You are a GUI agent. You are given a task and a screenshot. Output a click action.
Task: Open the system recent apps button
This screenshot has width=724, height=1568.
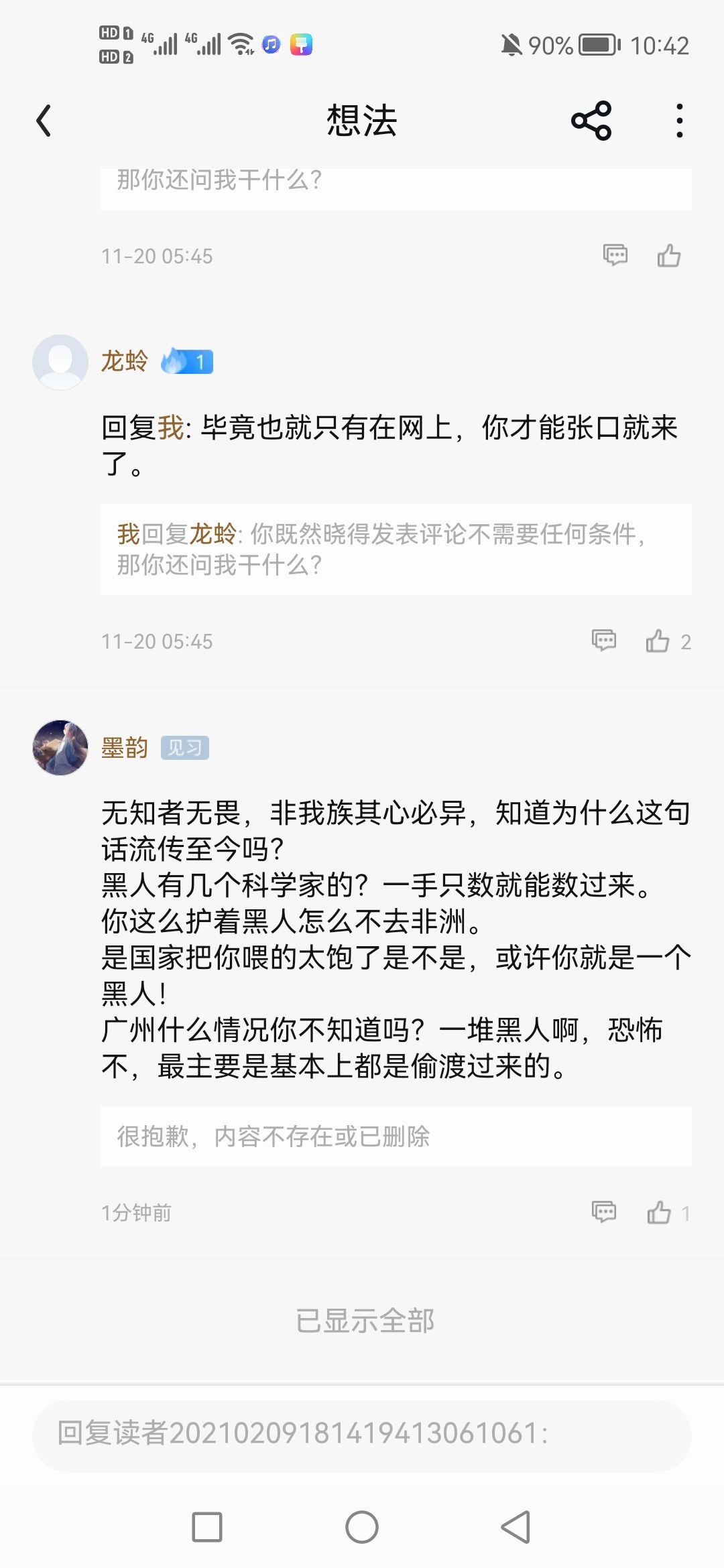[206, 1527]
